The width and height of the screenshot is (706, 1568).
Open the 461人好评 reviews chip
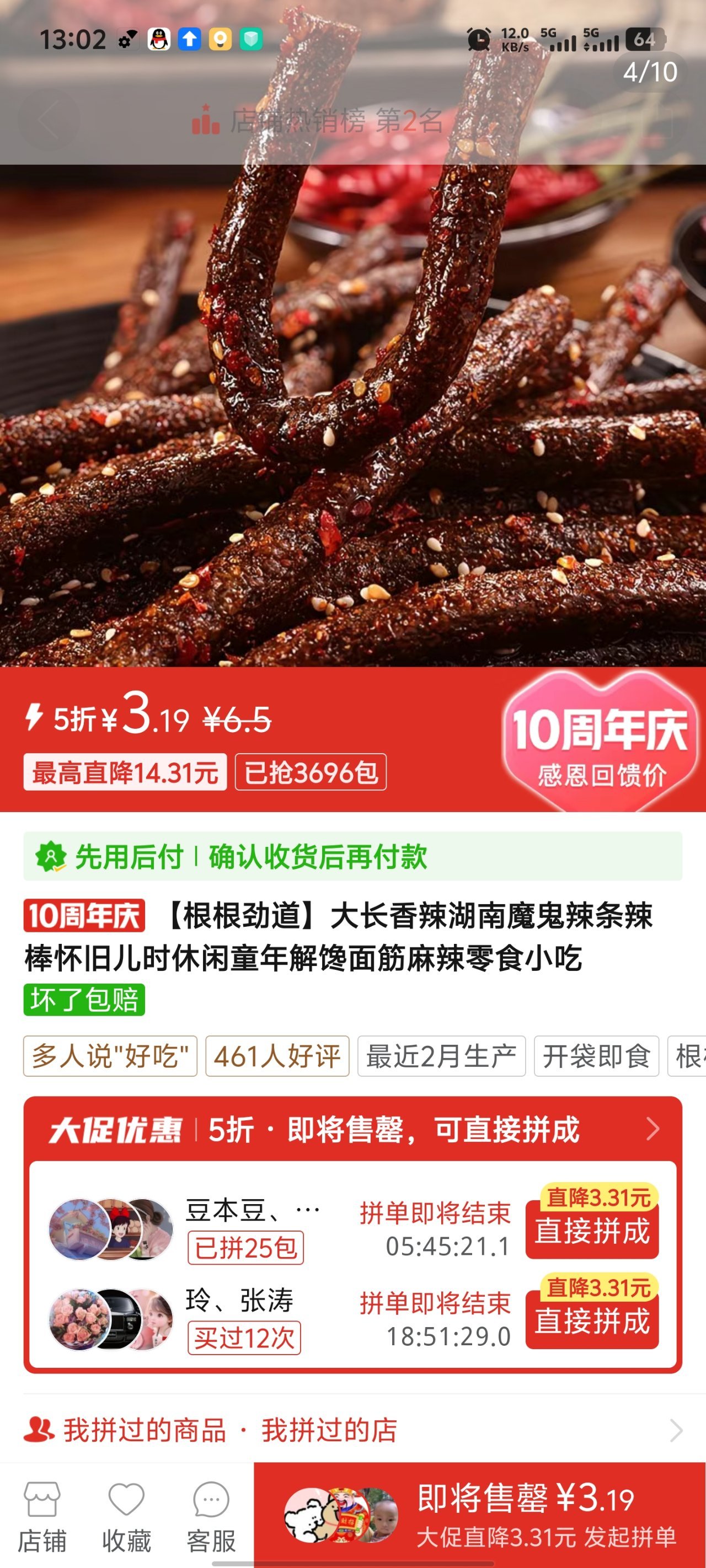(277, 1056)
